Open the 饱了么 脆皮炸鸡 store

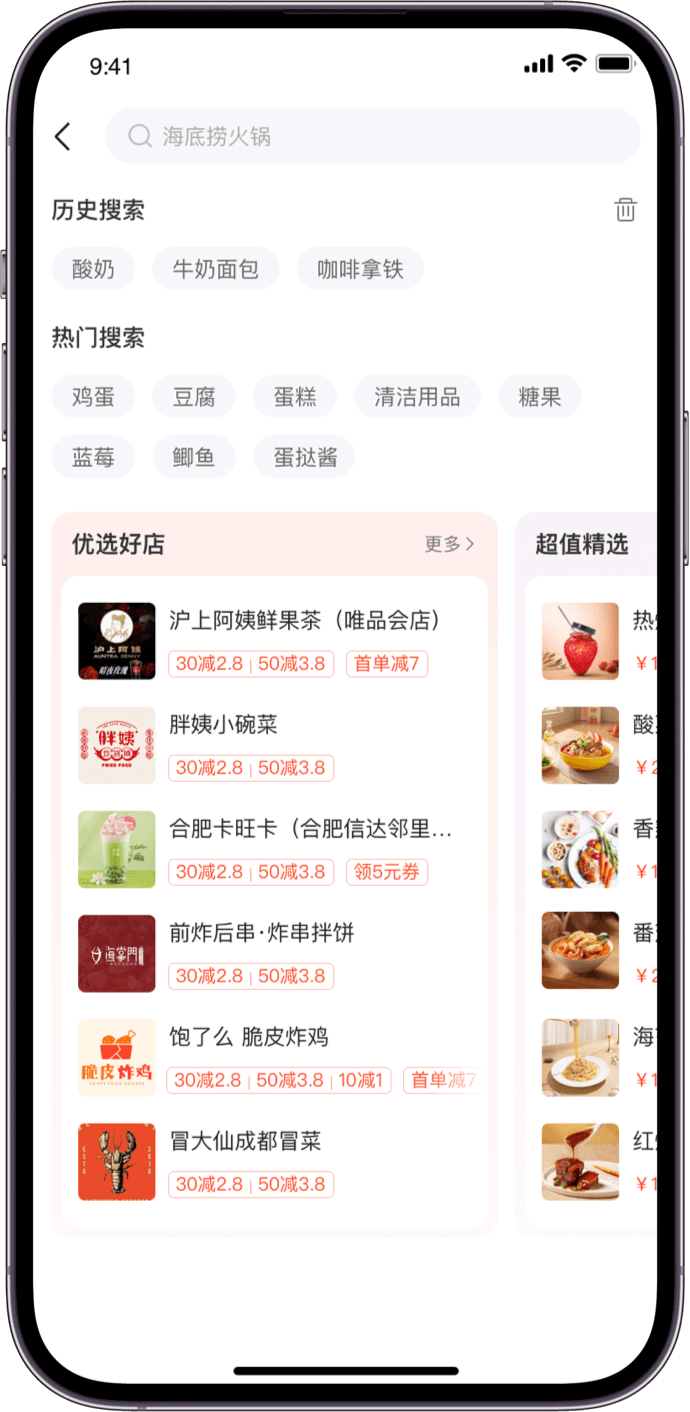pyautogui.click(x=249, y=1037)
